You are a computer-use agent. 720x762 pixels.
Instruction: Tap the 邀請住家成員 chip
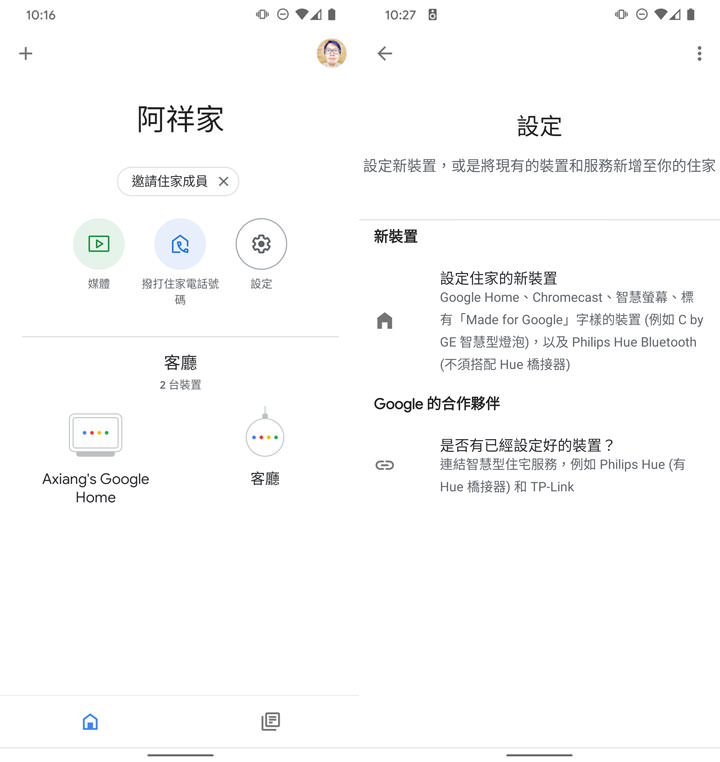(x=170, y=181)
